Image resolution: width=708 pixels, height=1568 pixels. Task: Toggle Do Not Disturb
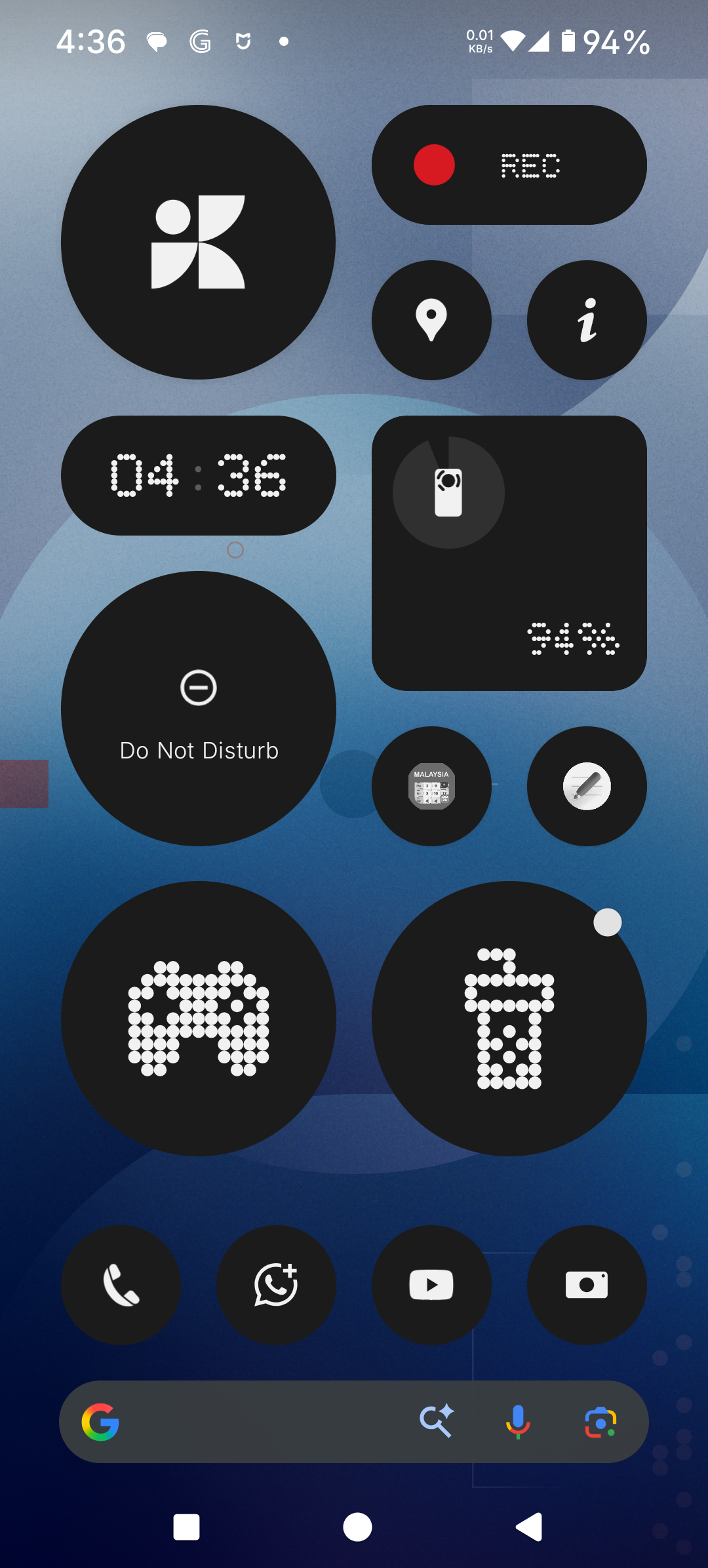(x=198, y=708)
